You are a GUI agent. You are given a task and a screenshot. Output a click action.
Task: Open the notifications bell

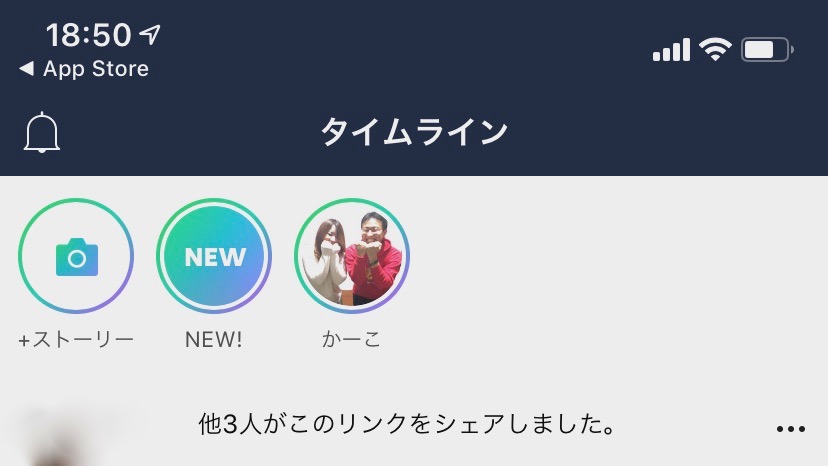[42, 133]
